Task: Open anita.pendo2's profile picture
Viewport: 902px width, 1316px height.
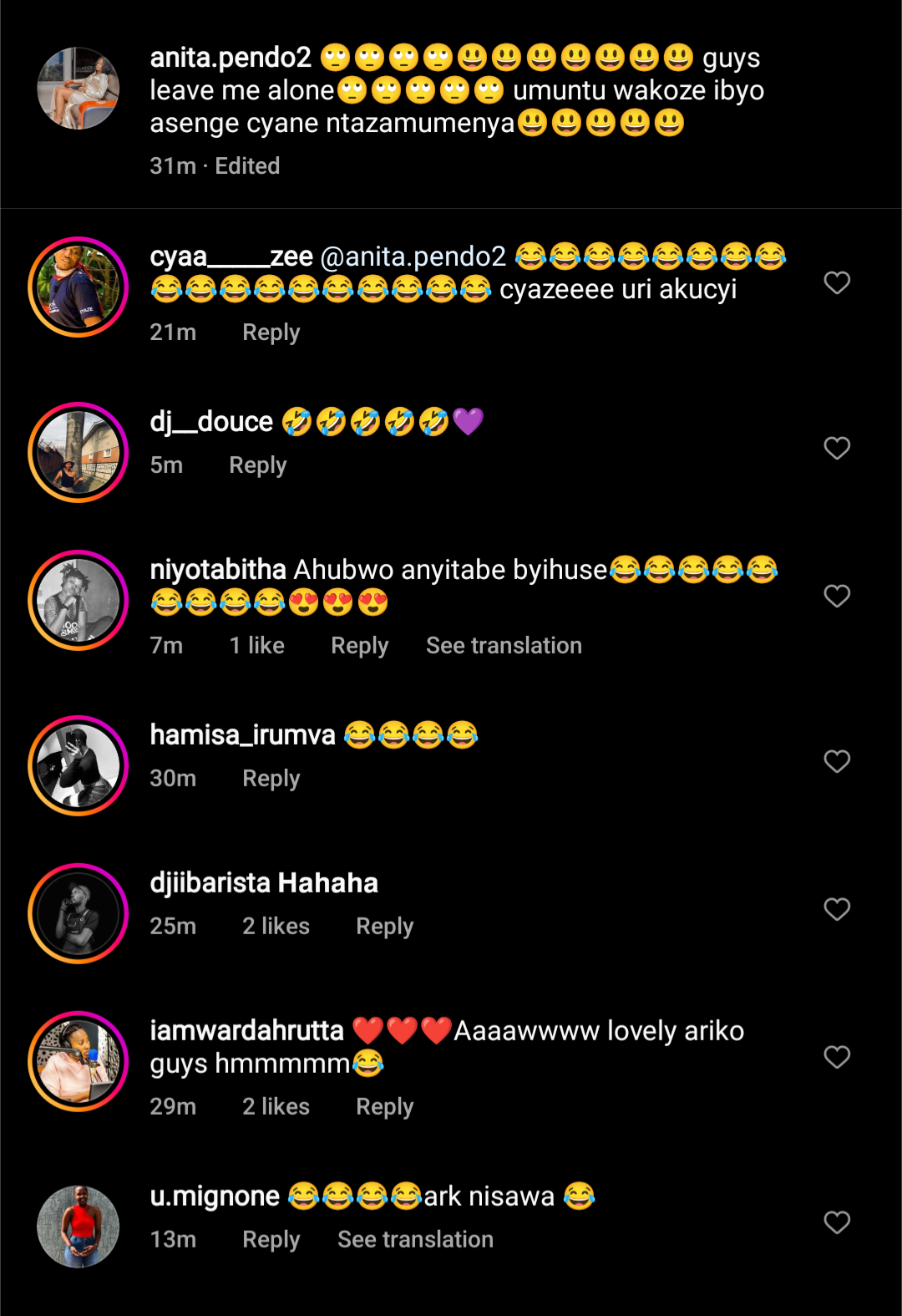Action: click(x=79, y=89)
